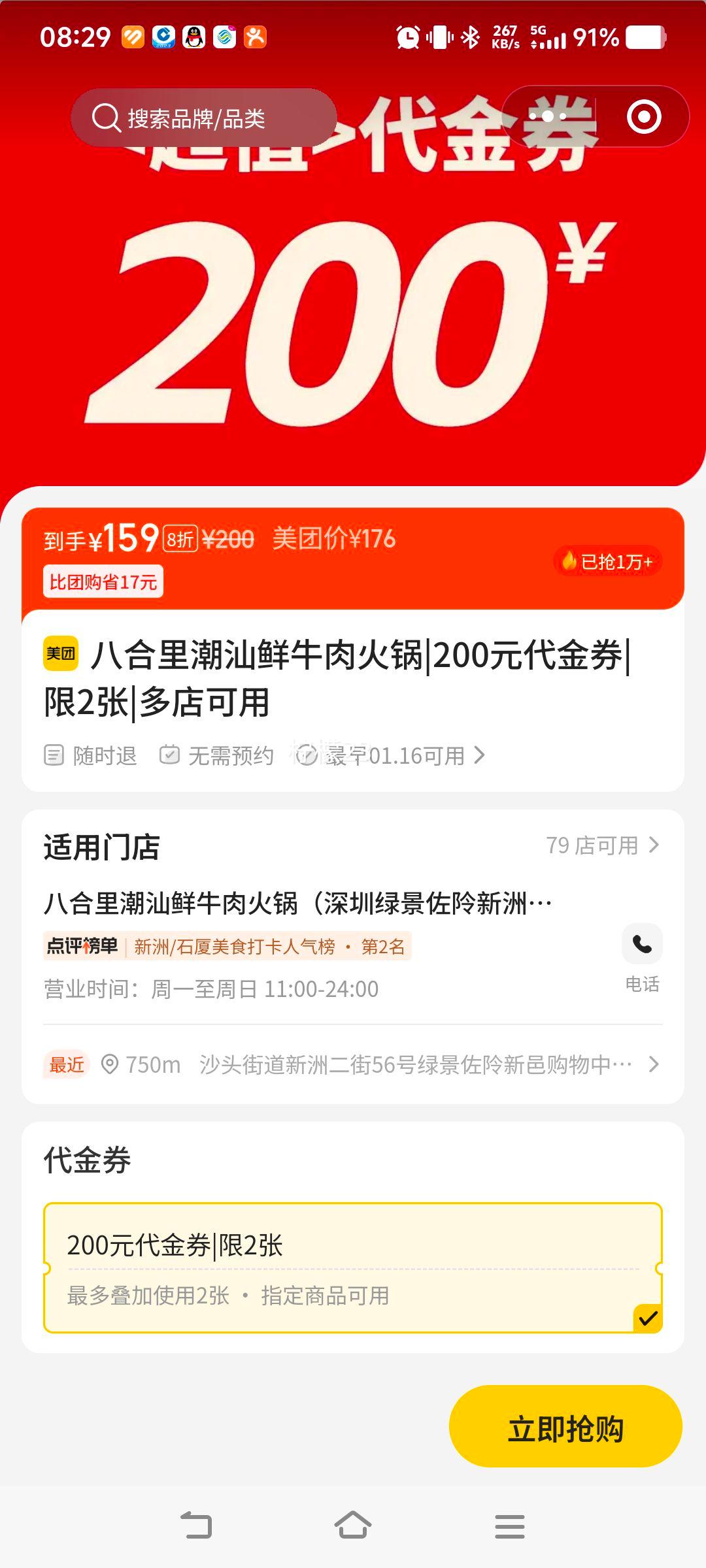The width and height of the screenshot is (706, 1568).
Task: Tap the 无需预约 no-reservation icon
Action: point(171,755)
